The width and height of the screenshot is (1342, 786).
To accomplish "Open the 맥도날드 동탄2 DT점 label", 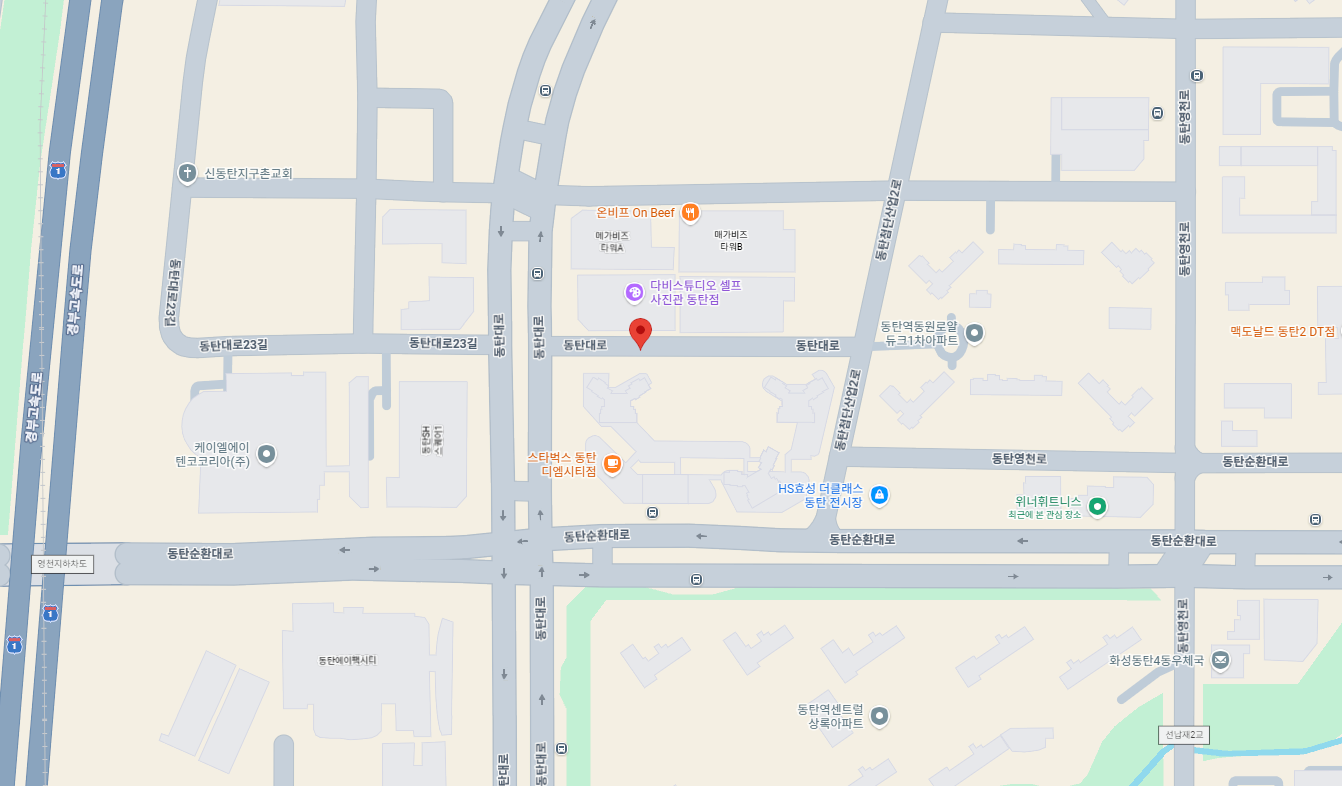I will point(1282,331).
